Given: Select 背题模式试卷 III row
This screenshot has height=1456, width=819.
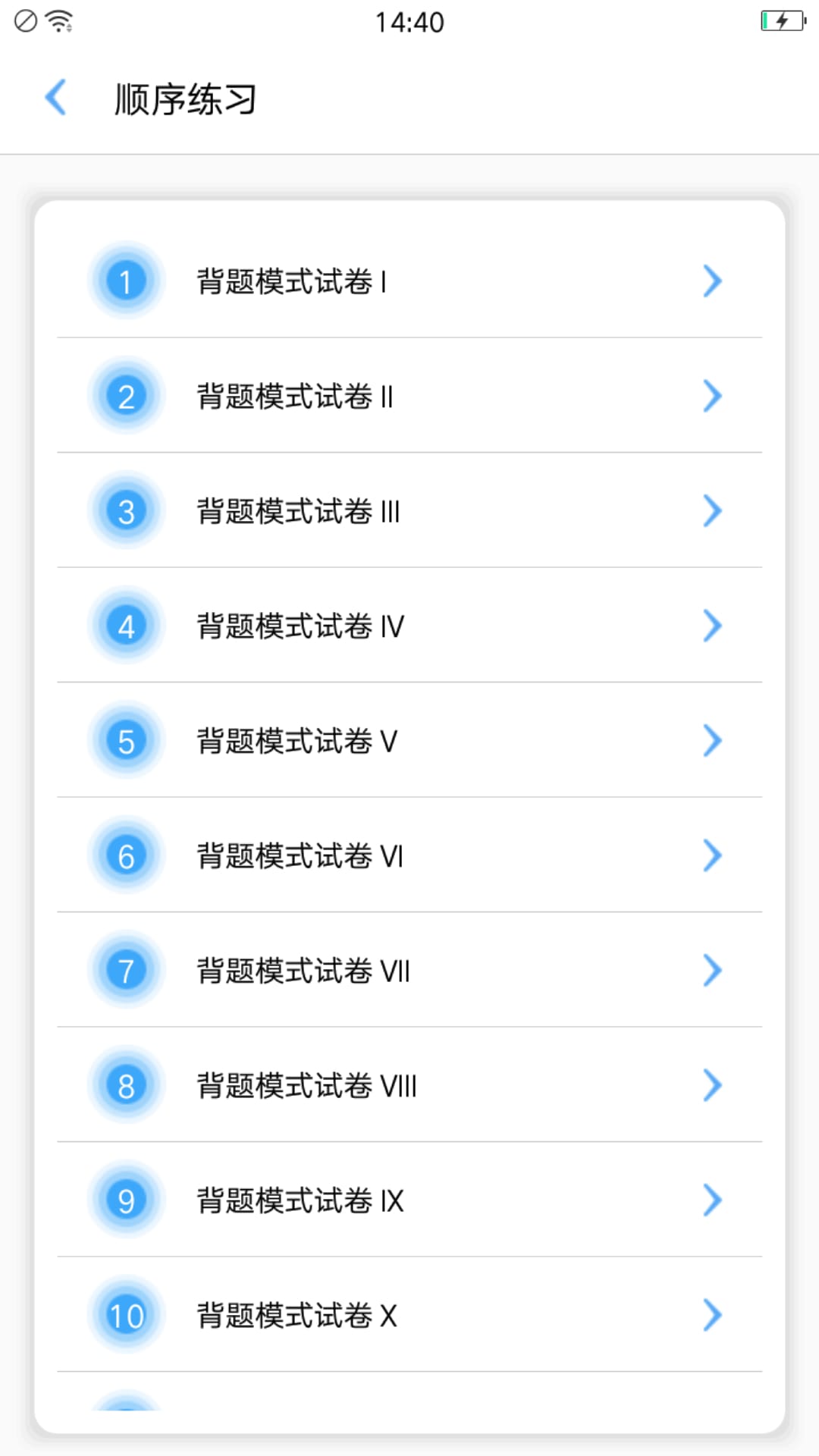Looking at the screenshot, I should tap(409, 510).
